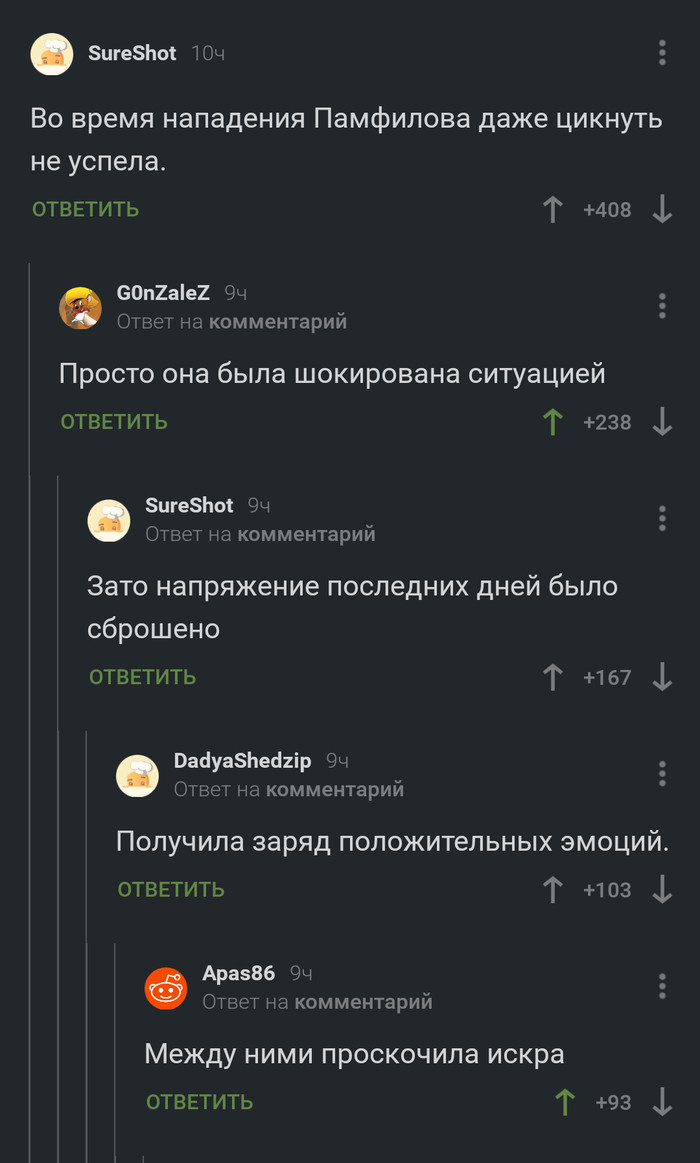Image resolution: width=700 pixels, height=1163 pixels.
Task: Jump to parent comment from Apas86's reply
Action: tap(362, 1002)
